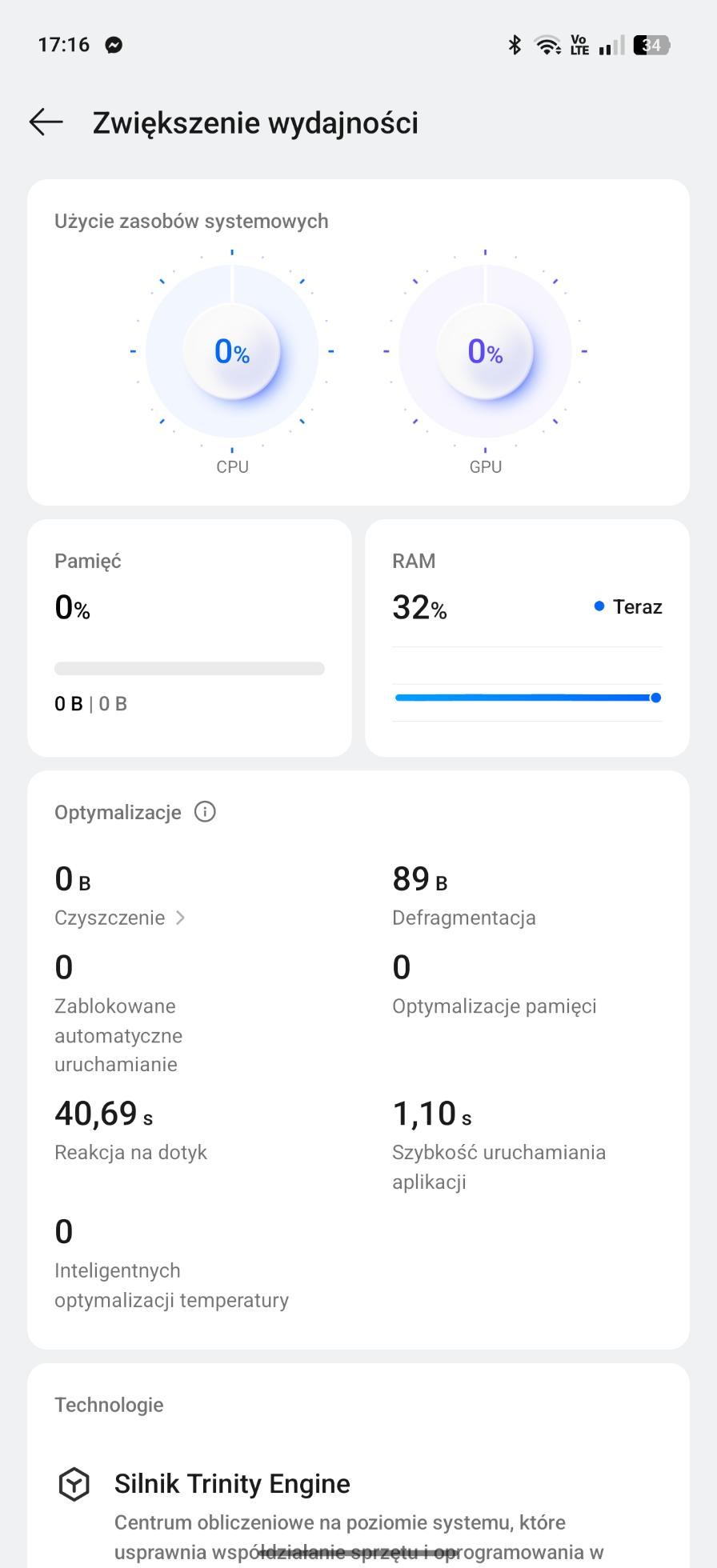Screen dimensions: 717x1568
Task: Open the Pamięć storage card
Action: pyautogui.click(x=190, y=638)
